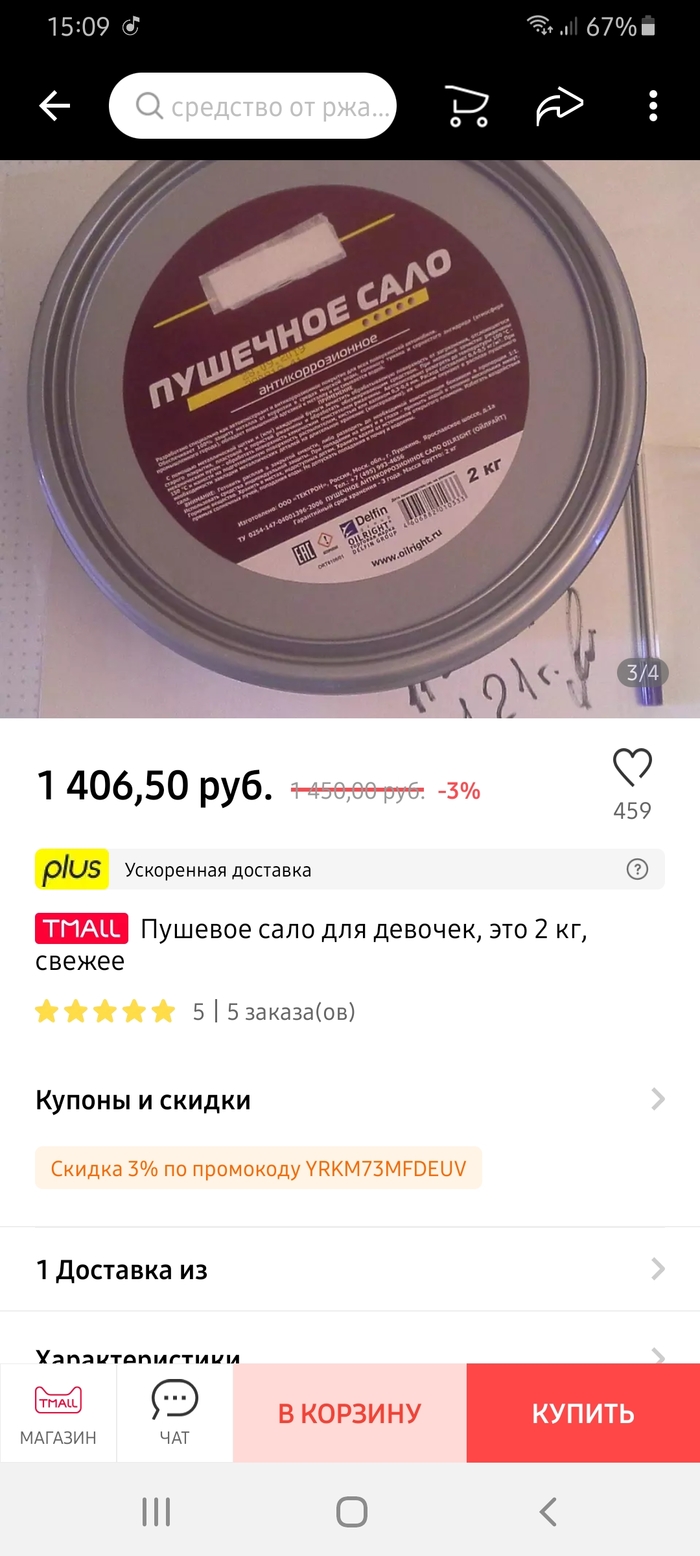700x1556 pixels.
Task: Open the shopping cart icon
Action: [x=466, y=106]
